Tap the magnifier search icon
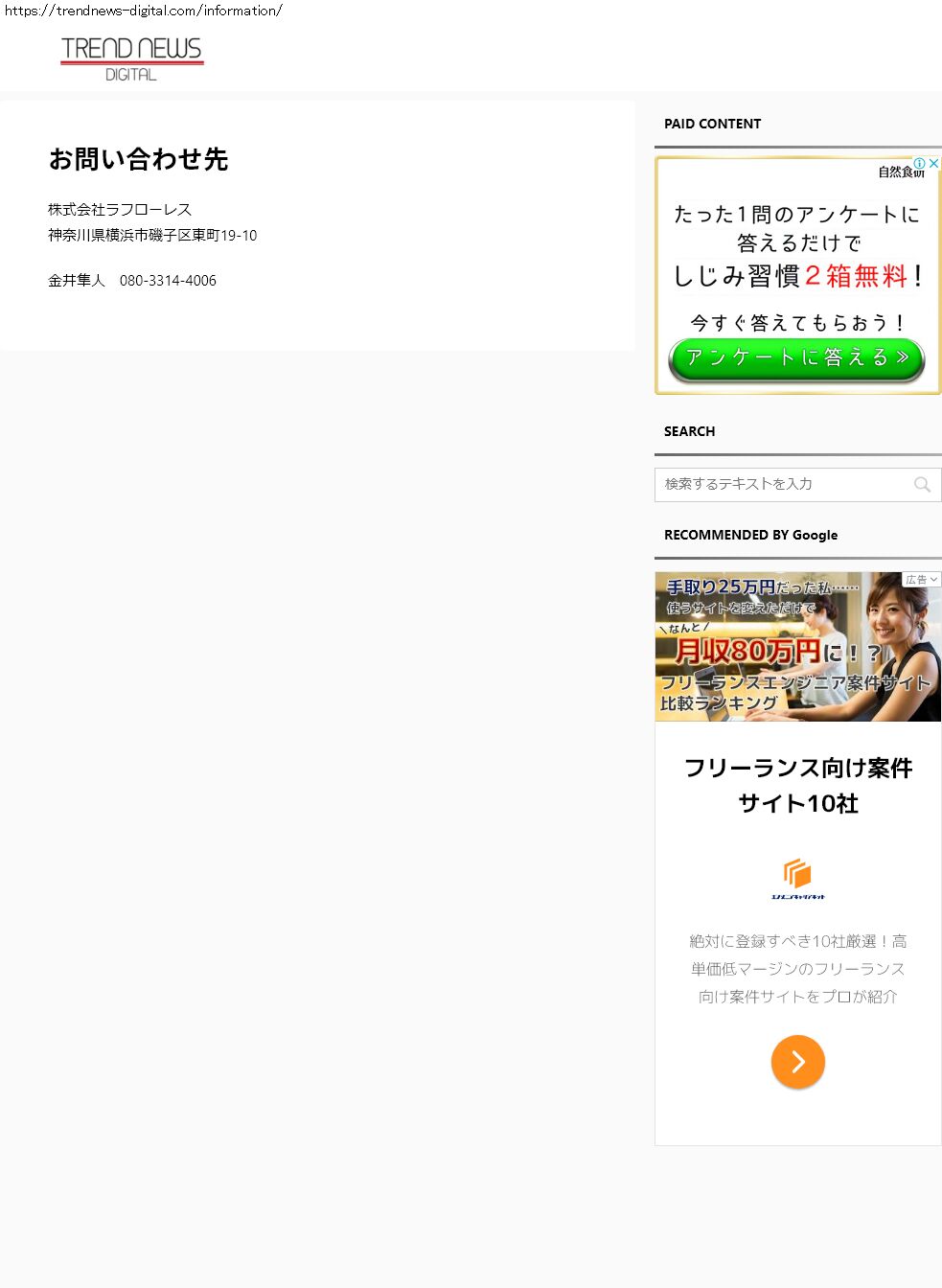Image resolution: width=942 pixels, height=1288 pixels. pos(922,485)
